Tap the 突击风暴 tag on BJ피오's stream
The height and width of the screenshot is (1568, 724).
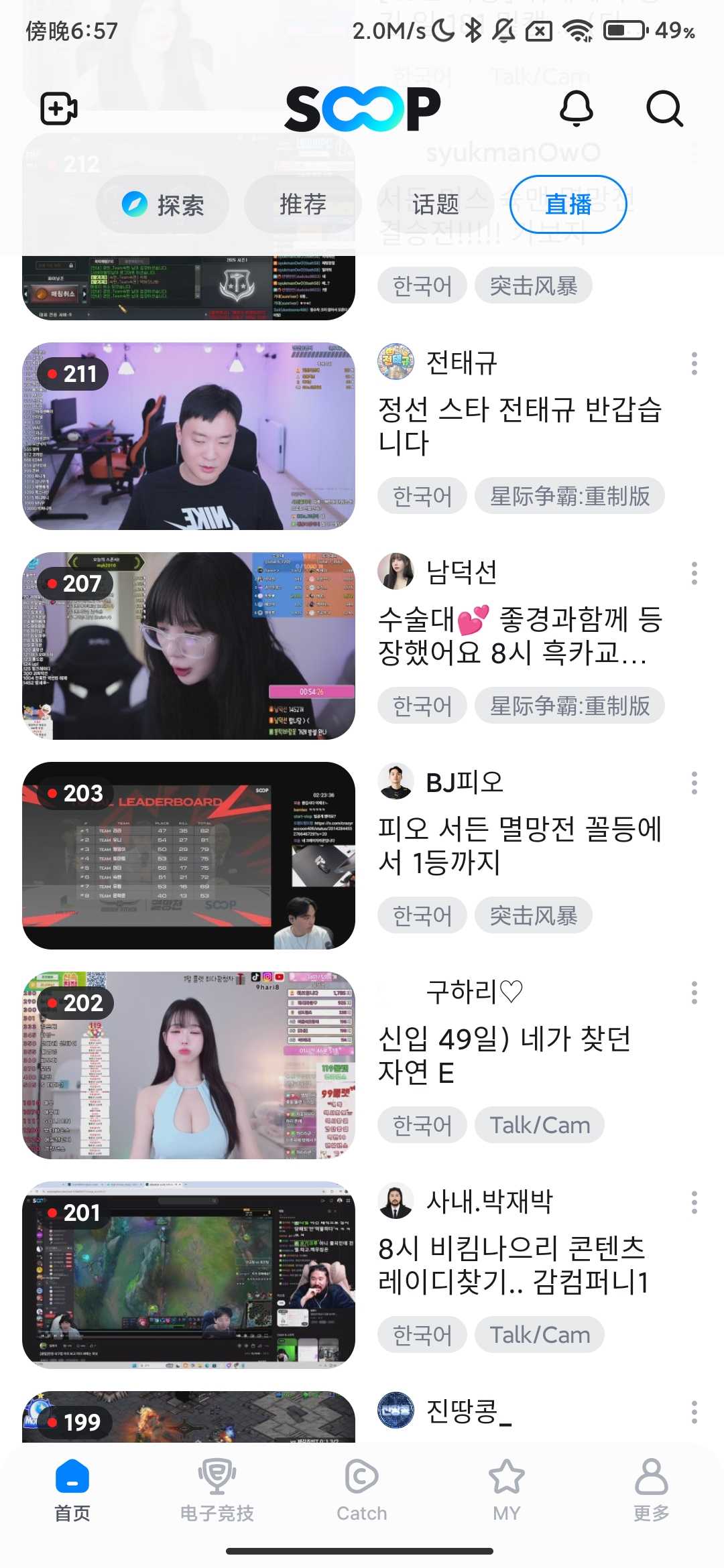(x=532, y=915)
